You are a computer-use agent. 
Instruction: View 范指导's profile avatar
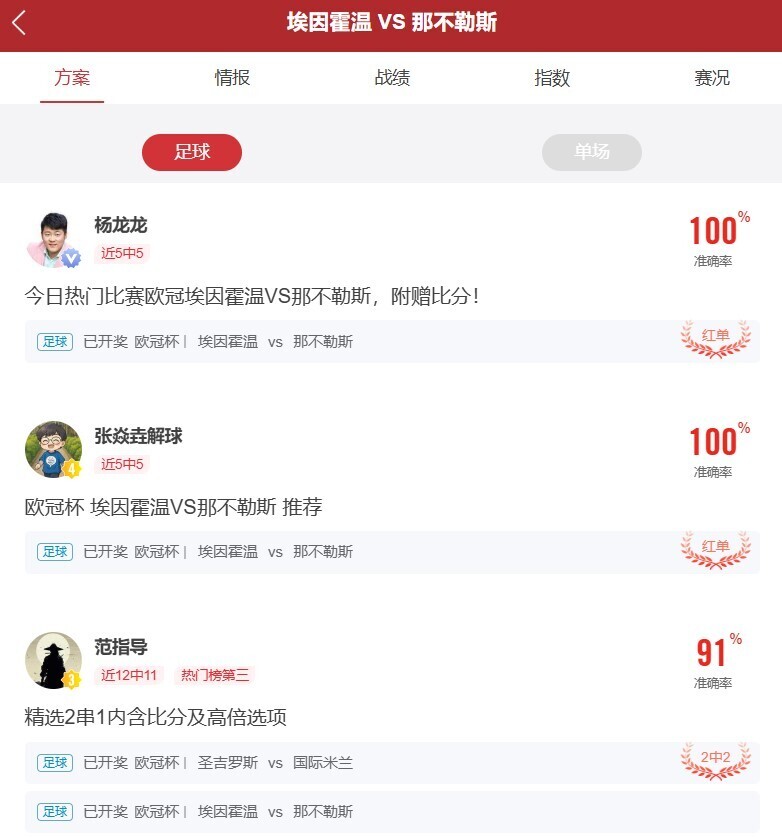53,660
